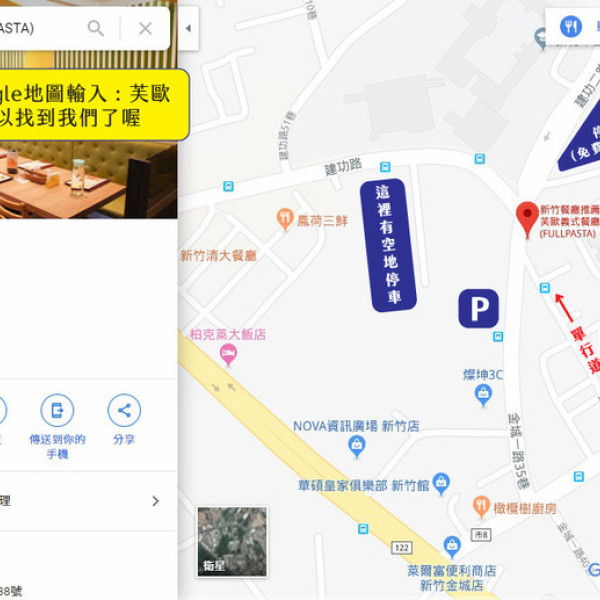Expand the row with the chevron arrow
600x600 pixels.
tap(155, 501)
